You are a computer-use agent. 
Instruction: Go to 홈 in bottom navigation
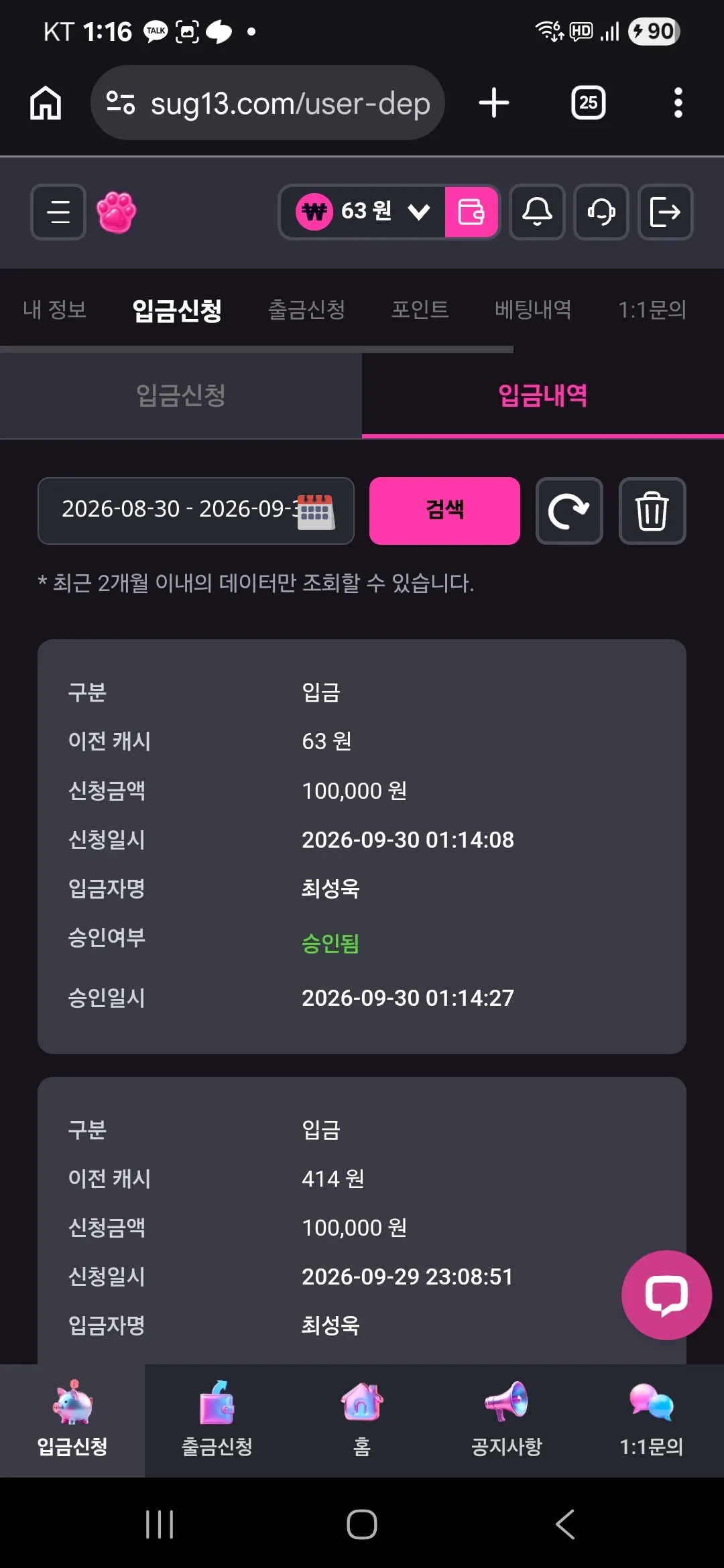362,1421
